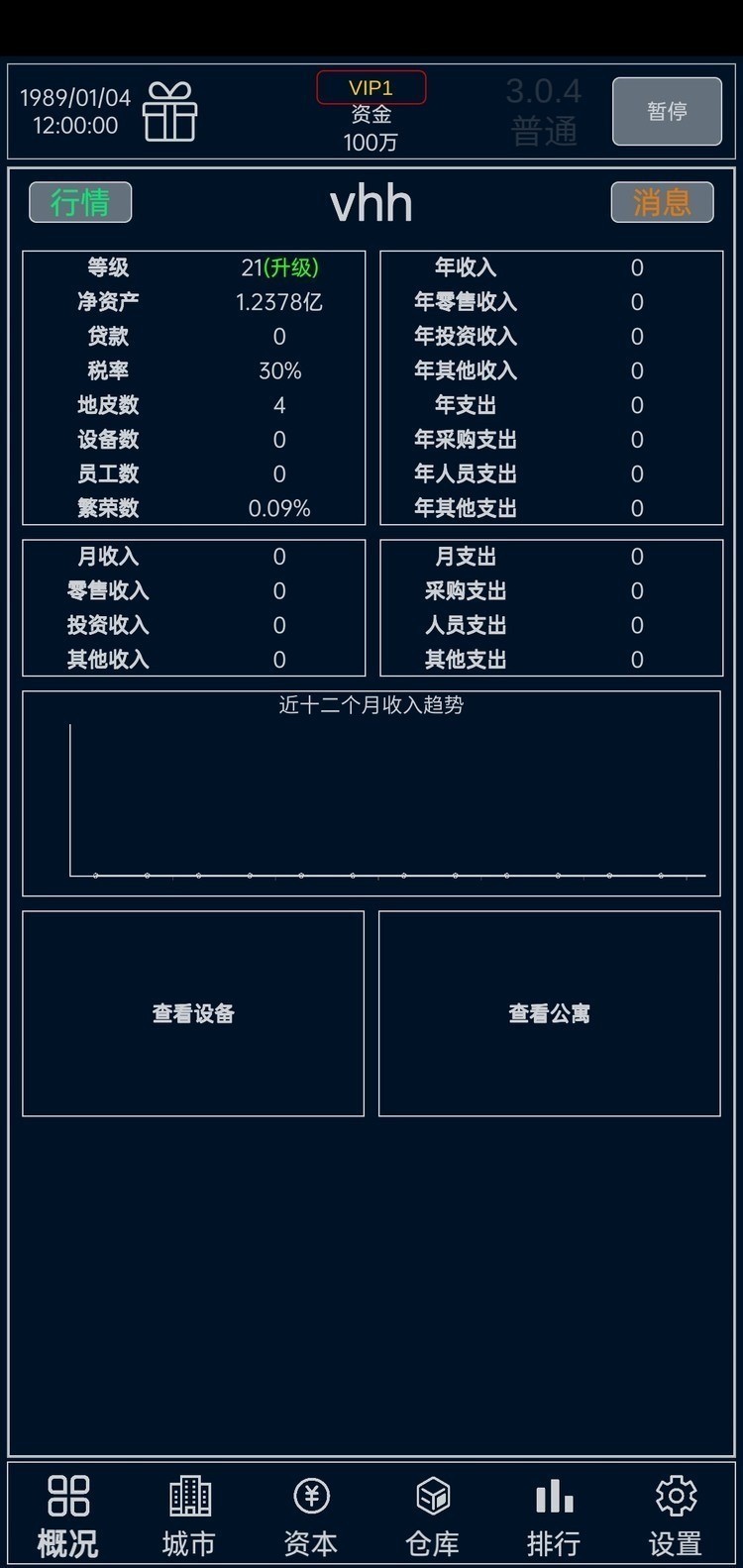Pause the game with 暂停
This screenshot has height=1568, width=743.
pyautogui.click(x=667, y=111)
